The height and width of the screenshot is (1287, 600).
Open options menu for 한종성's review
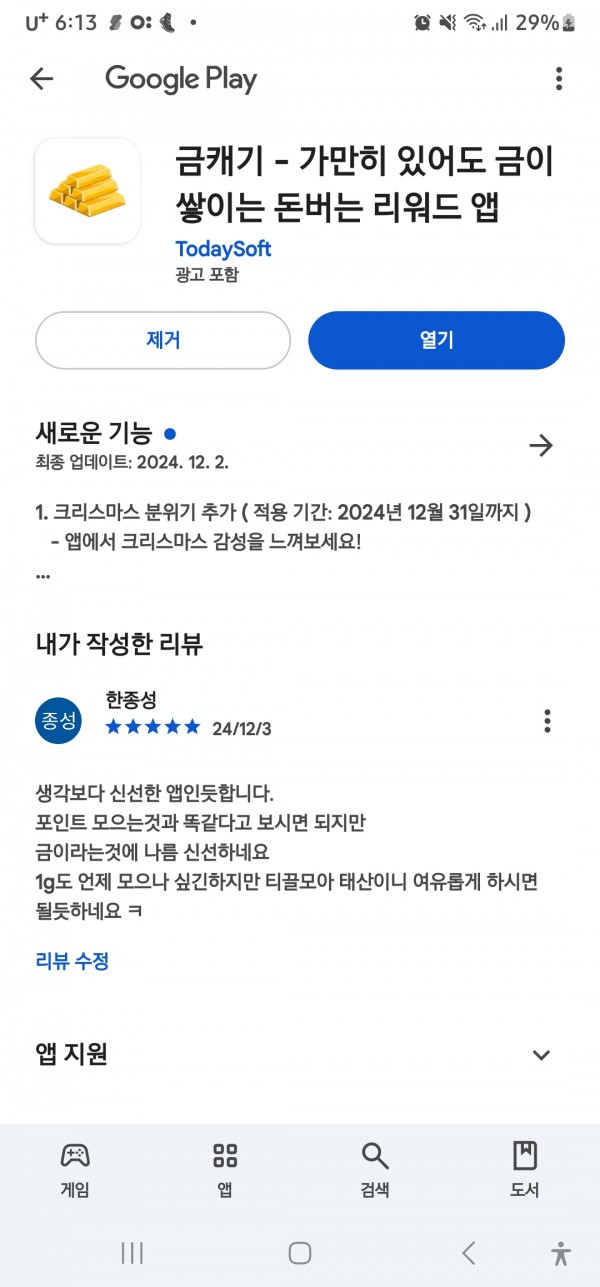click(x=547, y=721)
